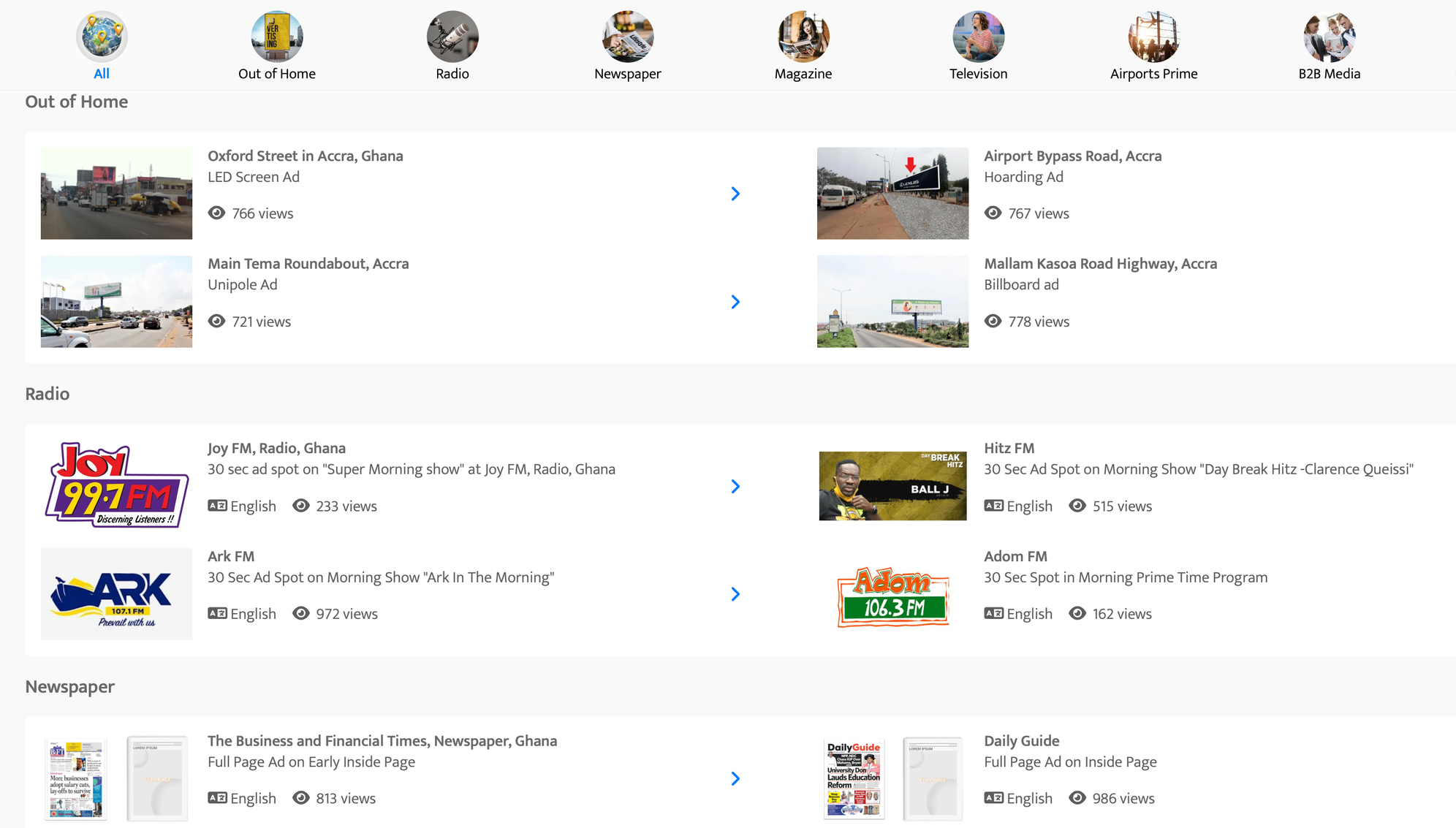1456x828 pixels.
Task: Open Oxford Street in Accra LED Screen Ad
Action: 305,156
